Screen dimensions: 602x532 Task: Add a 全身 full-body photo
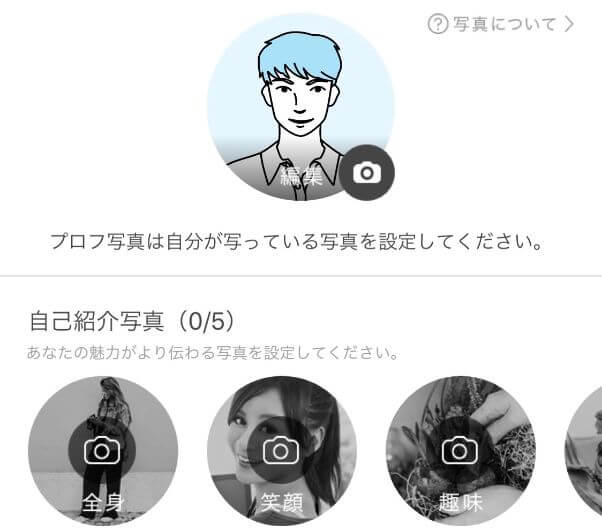click(102, 452)
